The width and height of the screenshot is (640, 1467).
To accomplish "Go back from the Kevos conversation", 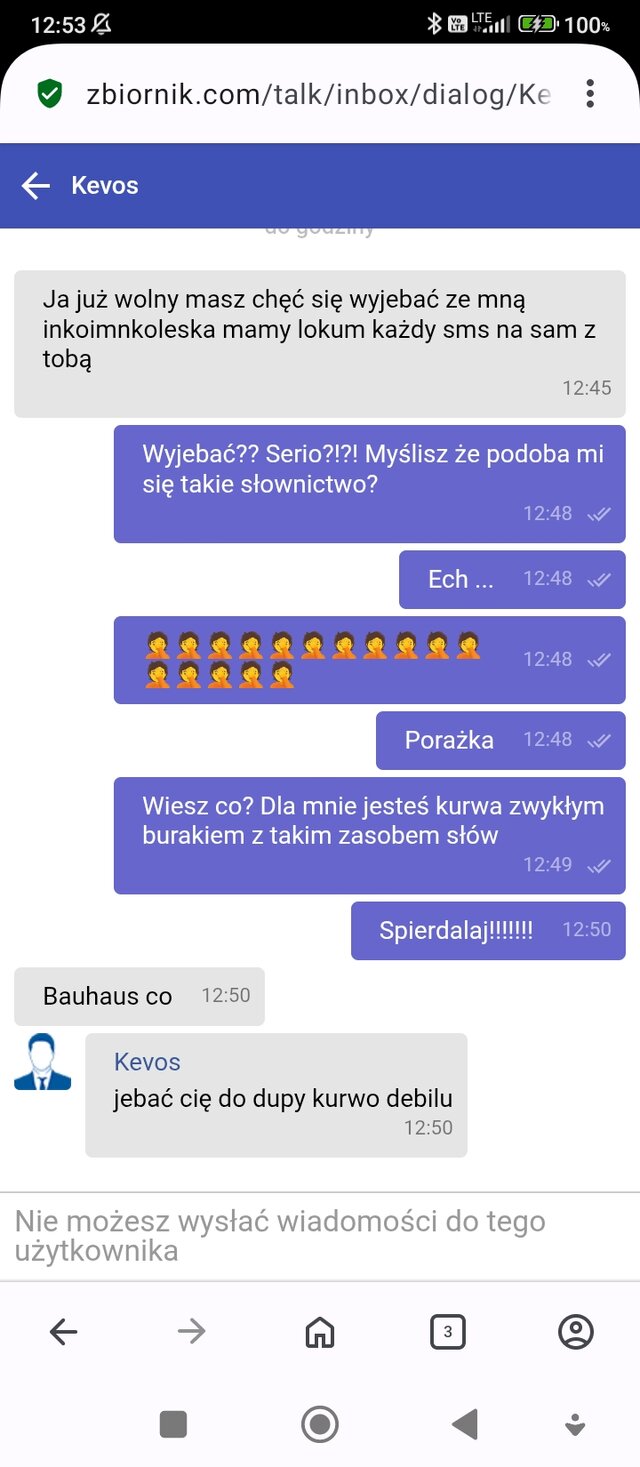I will click(36, 186).
